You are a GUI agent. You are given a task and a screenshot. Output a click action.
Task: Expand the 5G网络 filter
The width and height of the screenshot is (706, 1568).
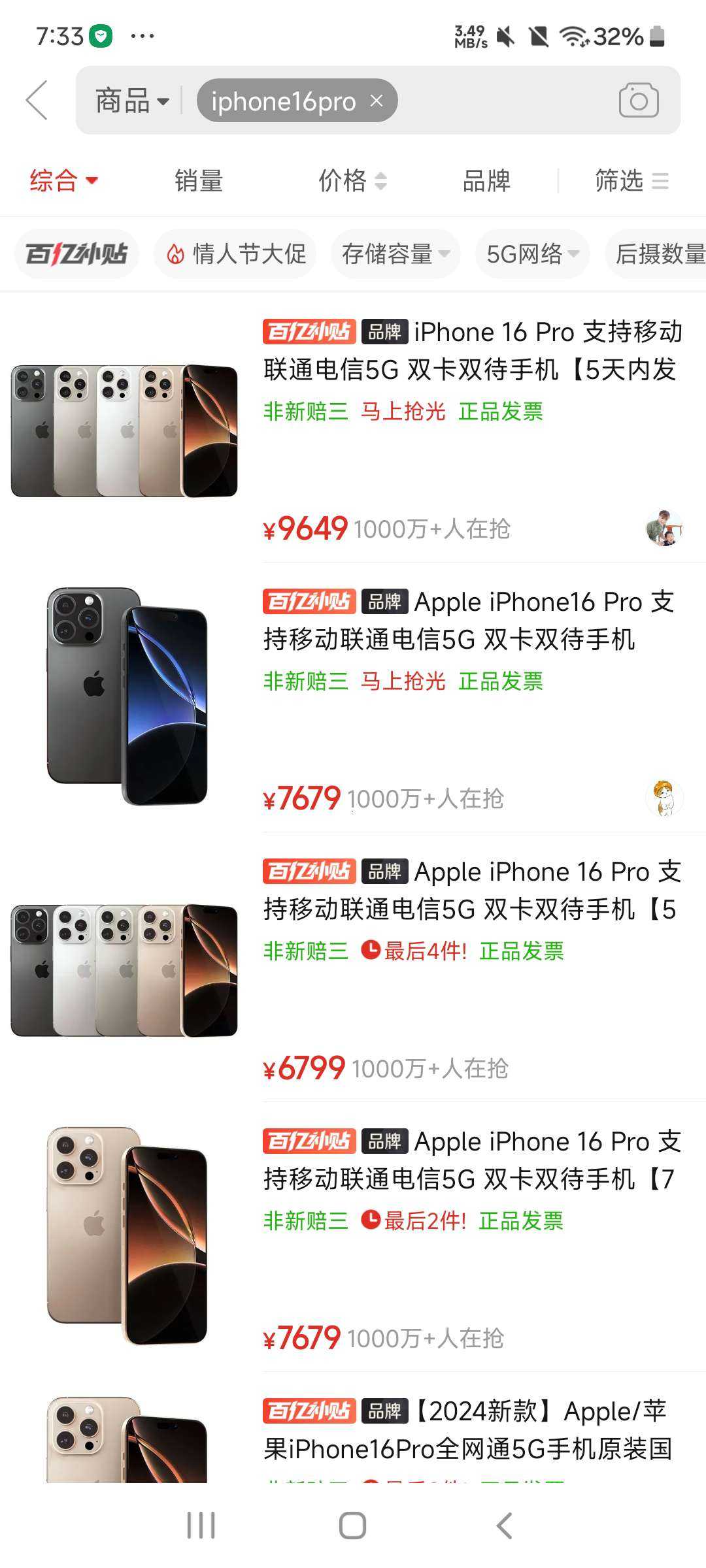pyautogui.click(x=532, y=254)
